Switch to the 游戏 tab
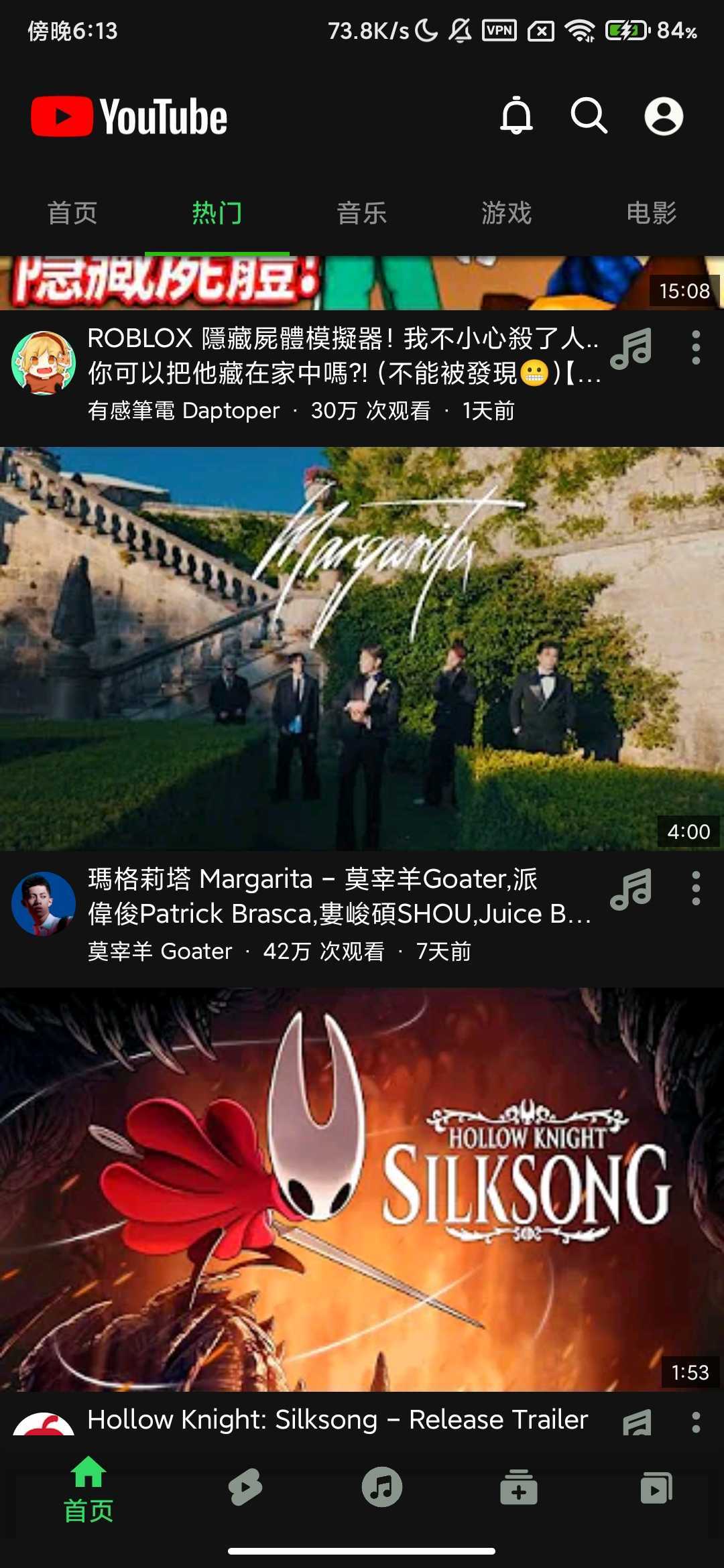 (x=506, y=213)
